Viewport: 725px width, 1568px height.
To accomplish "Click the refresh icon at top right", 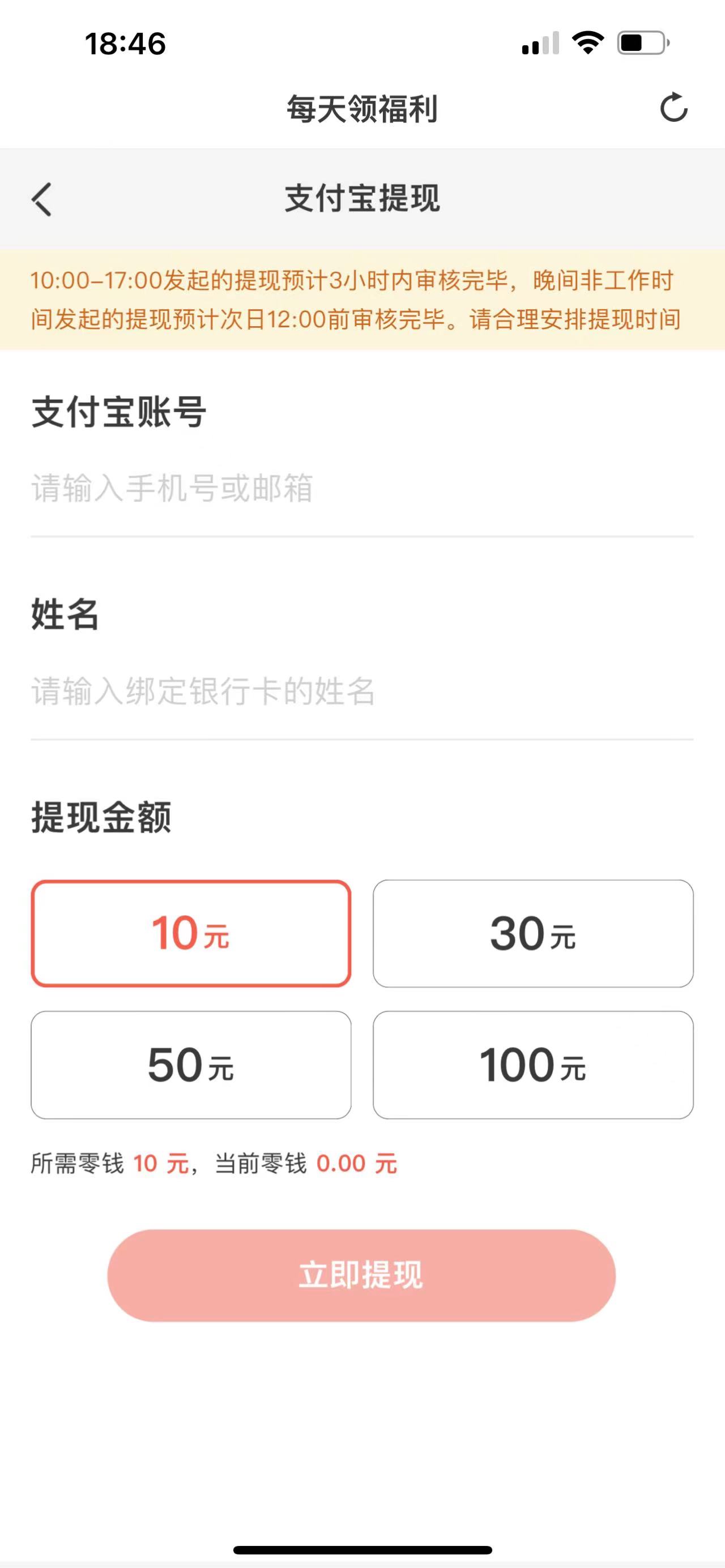I will [672, 109].
